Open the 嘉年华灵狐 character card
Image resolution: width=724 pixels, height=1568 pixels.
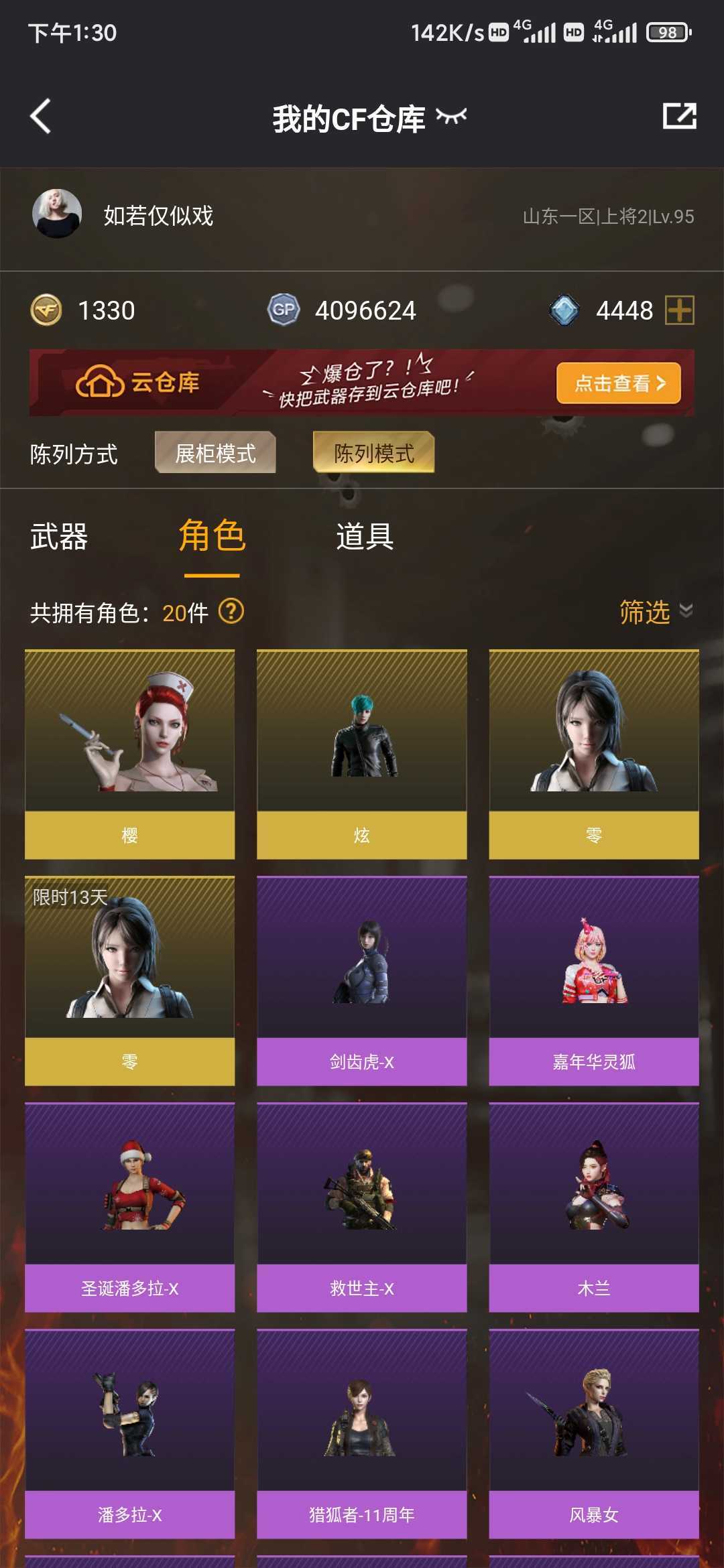pos(594,981)
